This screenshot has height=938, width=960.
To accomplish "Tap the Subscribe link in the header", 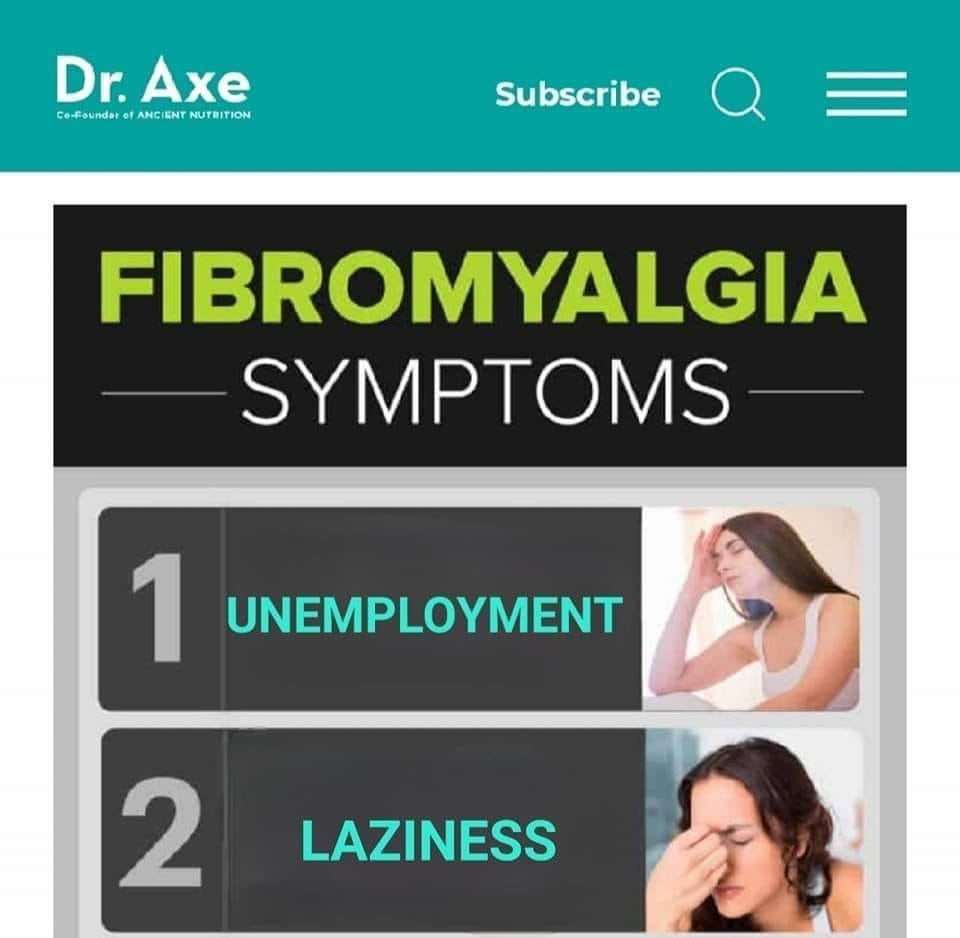I will coord(577,94).
